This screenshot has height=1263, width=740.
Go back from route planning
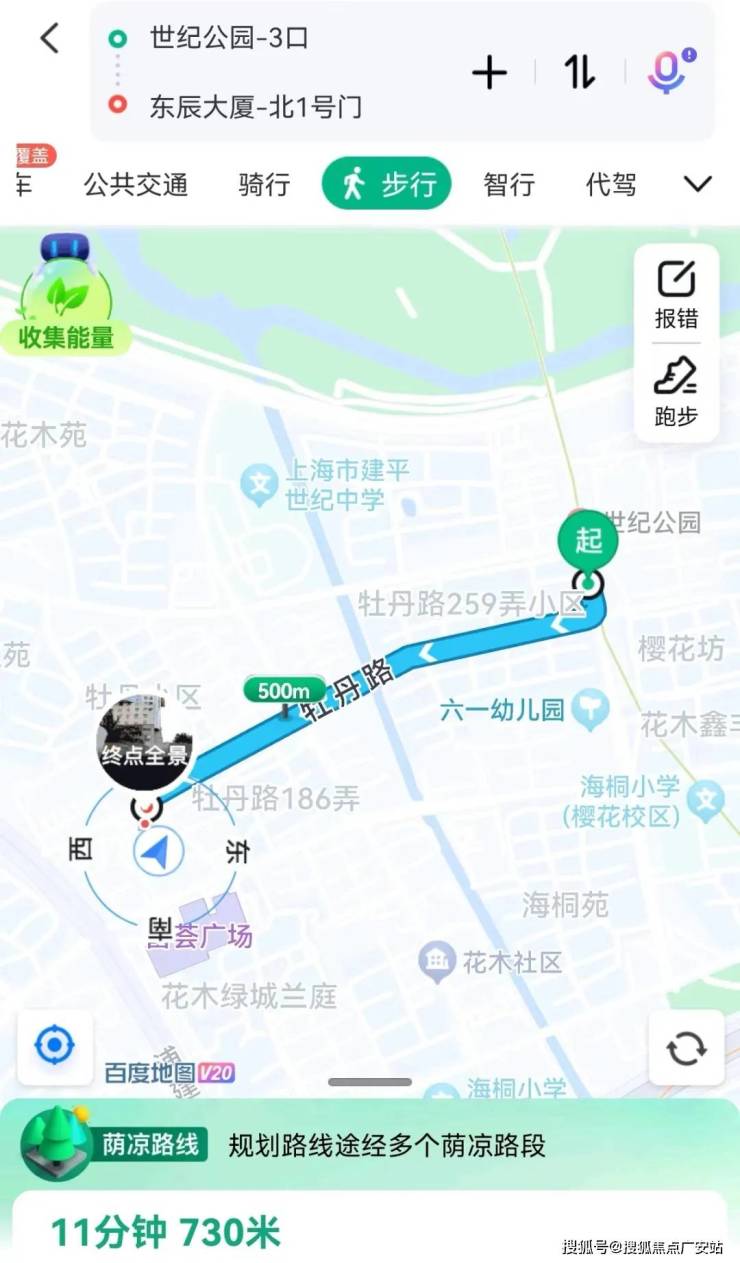click(49, 39)
